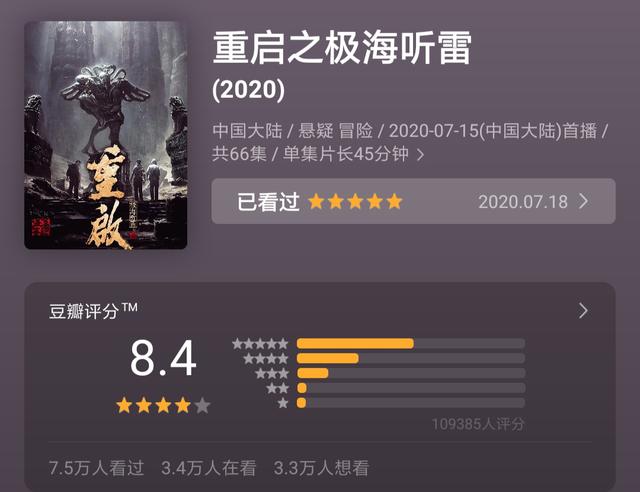Expand the show details info line
Viewport: 640px width, 492px height.
click(x=420, y=155)
